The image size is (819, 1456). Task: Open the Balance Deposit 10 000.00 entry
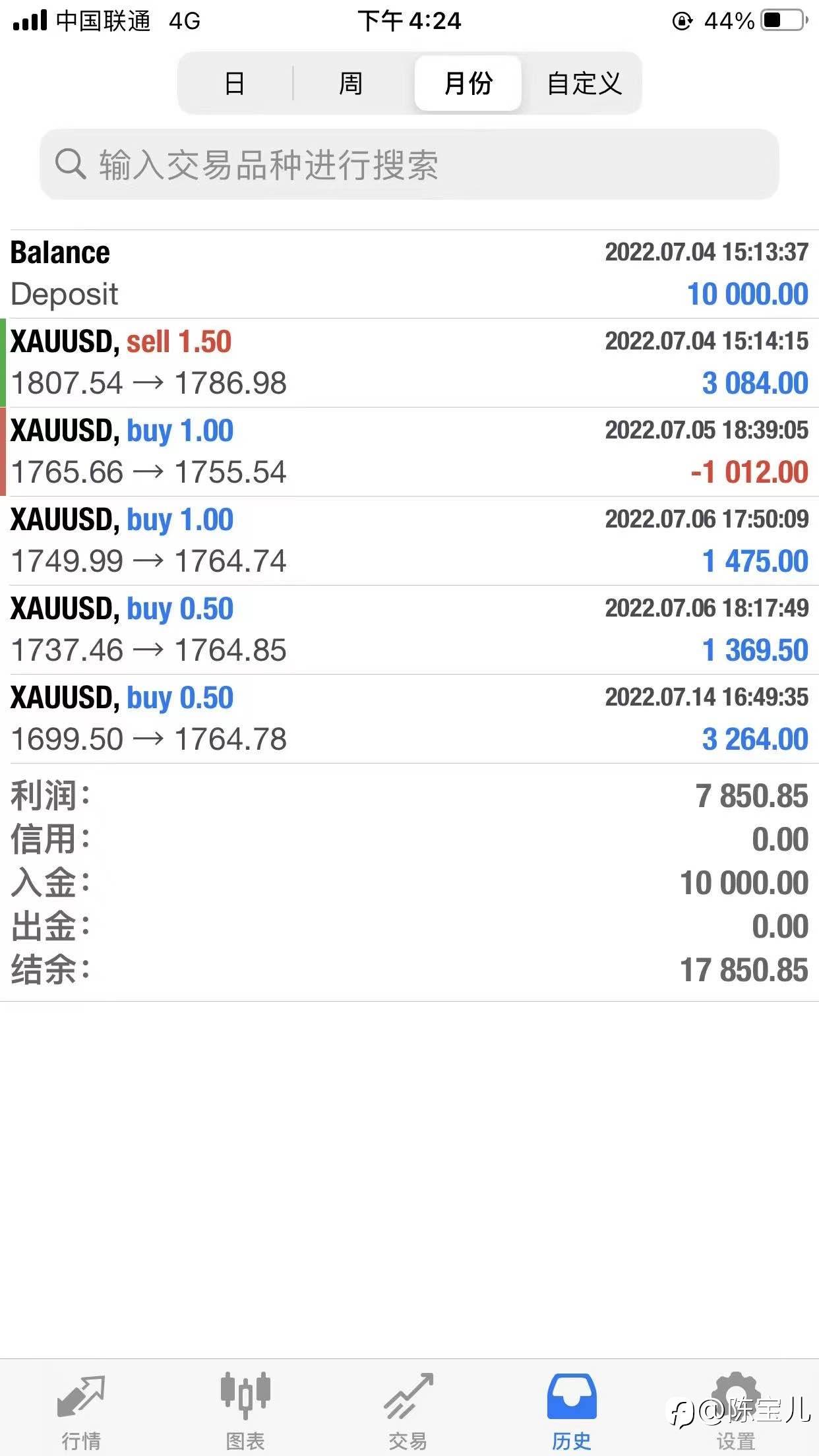tap(409, 274)
